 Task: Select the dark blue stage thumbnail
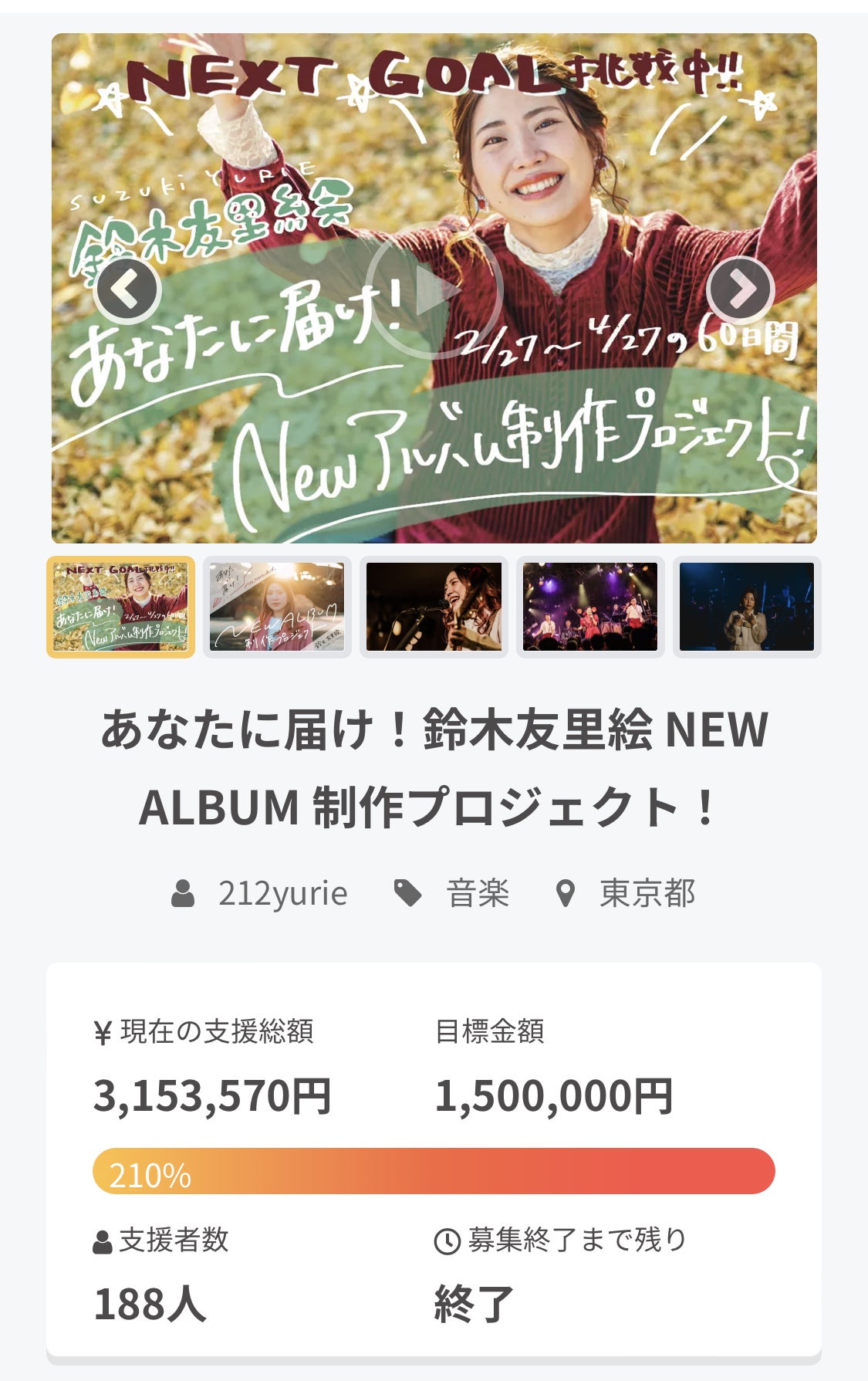pyautogui.click(x=746, y=607)
